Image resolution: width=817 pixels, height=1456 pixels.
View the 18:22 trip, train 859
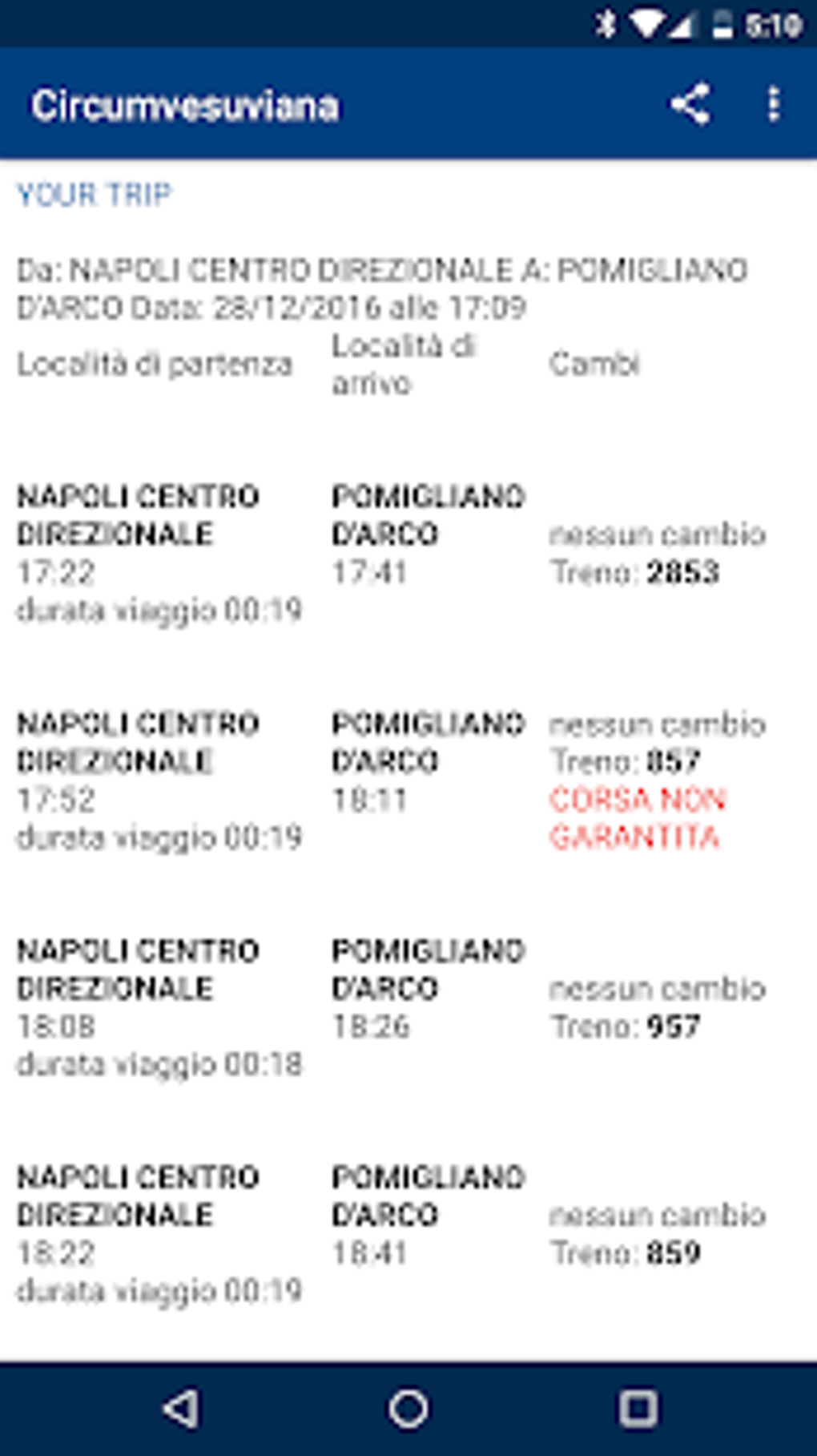point(392,1233)
